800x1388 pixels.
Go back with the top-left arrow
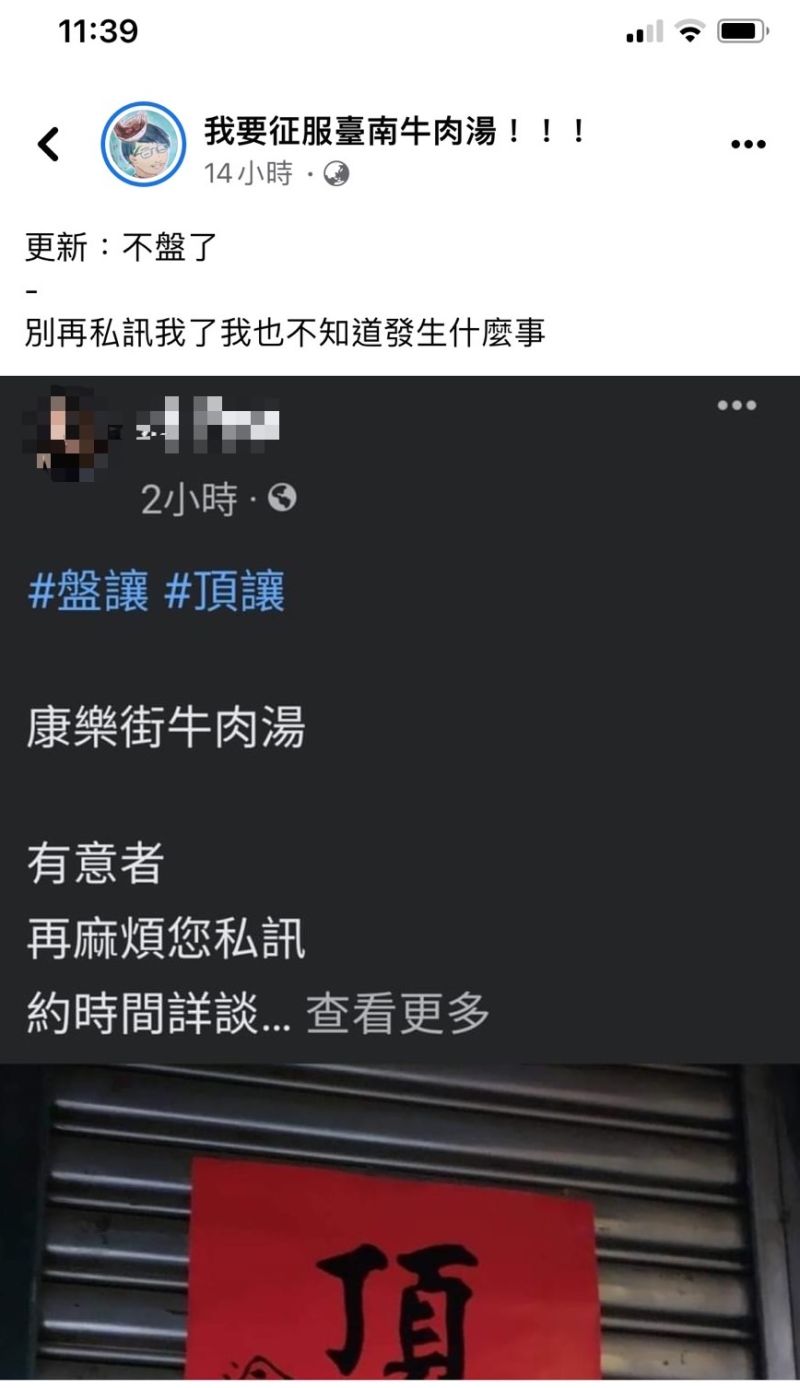click(48, 145)
